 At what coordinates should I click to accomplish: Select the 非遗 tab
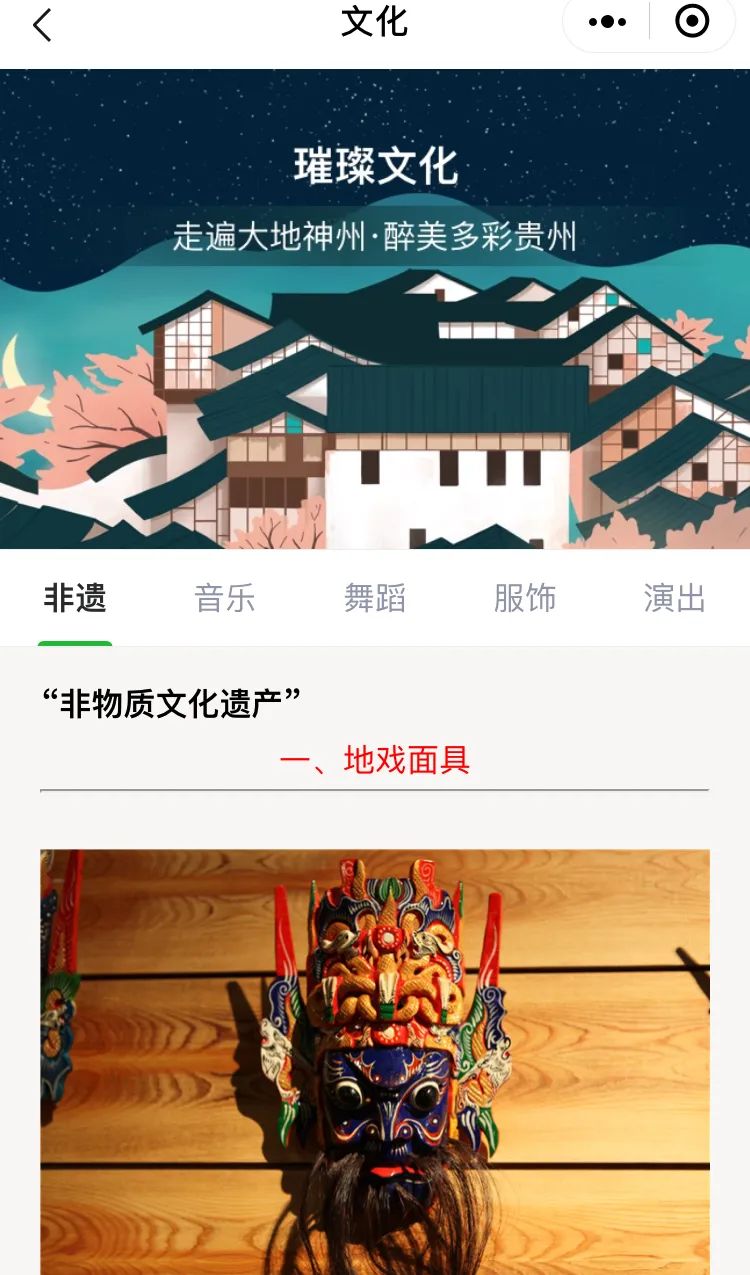75,598
